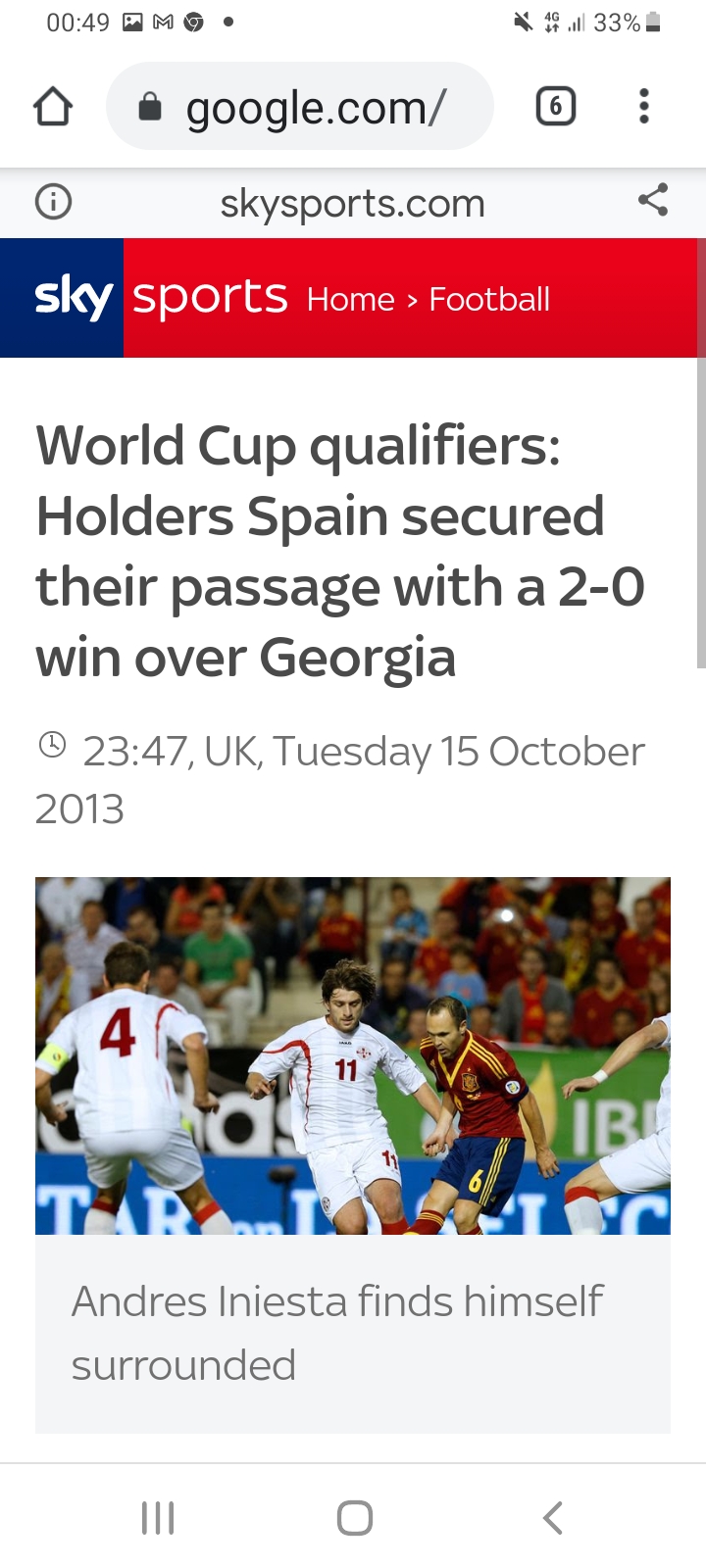Open the tab switcher showing 6 tabs

click(555, 107)
